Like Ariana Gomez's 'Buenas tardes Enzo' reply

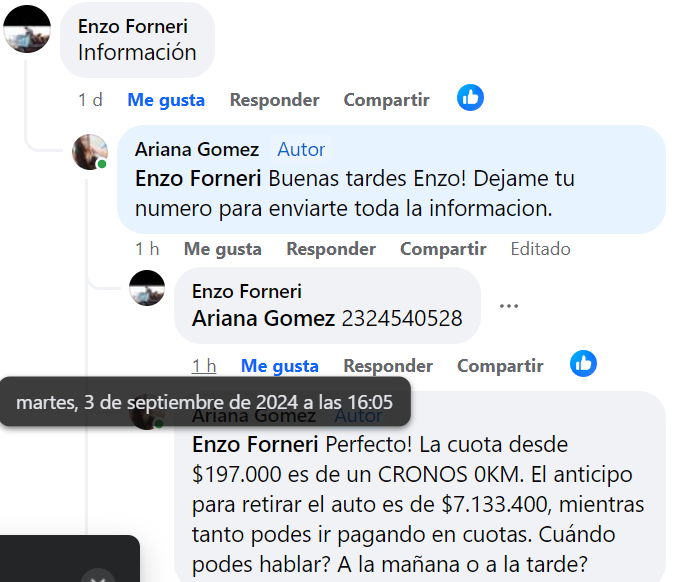click(x=222, y=249)
